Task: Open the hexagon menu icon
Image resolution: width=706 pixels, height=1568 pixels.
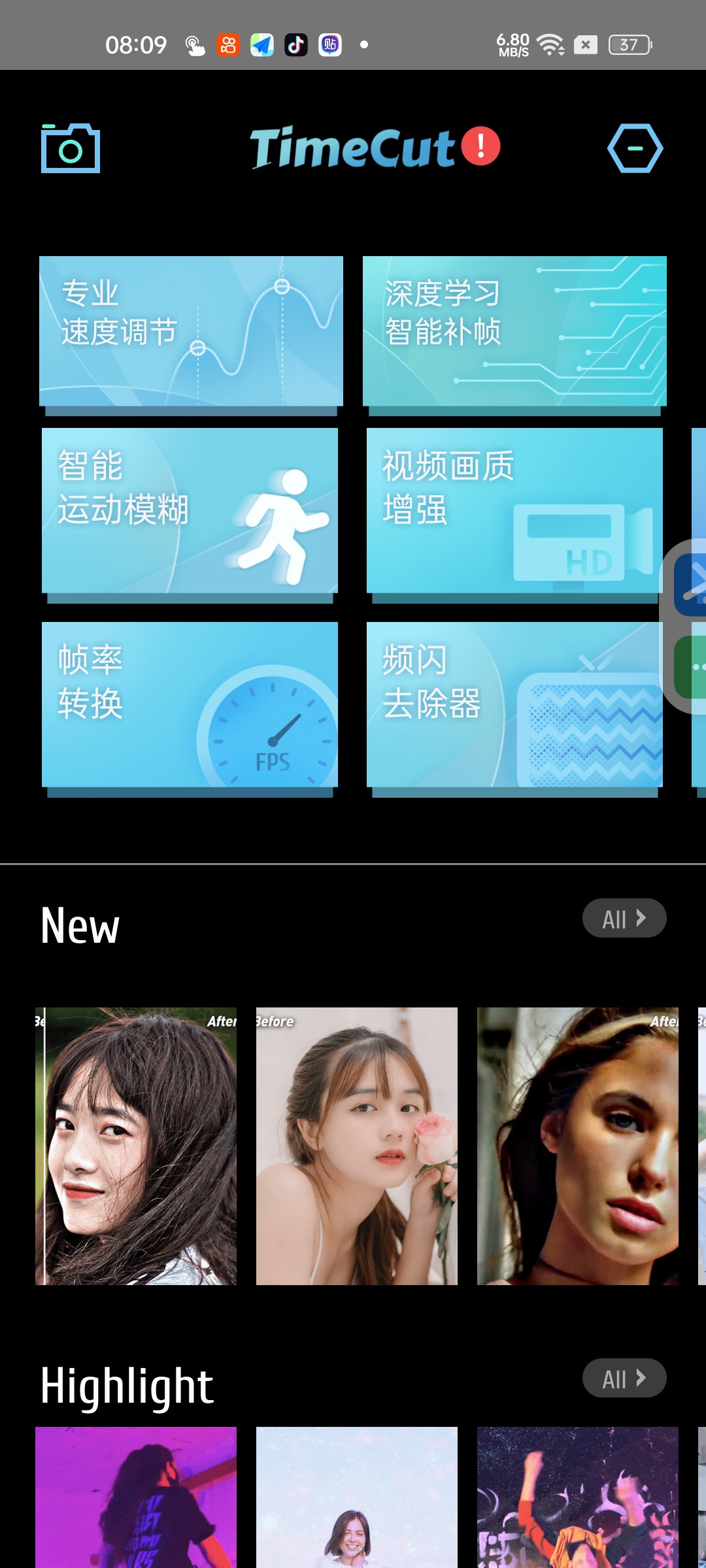Action: 635,148
